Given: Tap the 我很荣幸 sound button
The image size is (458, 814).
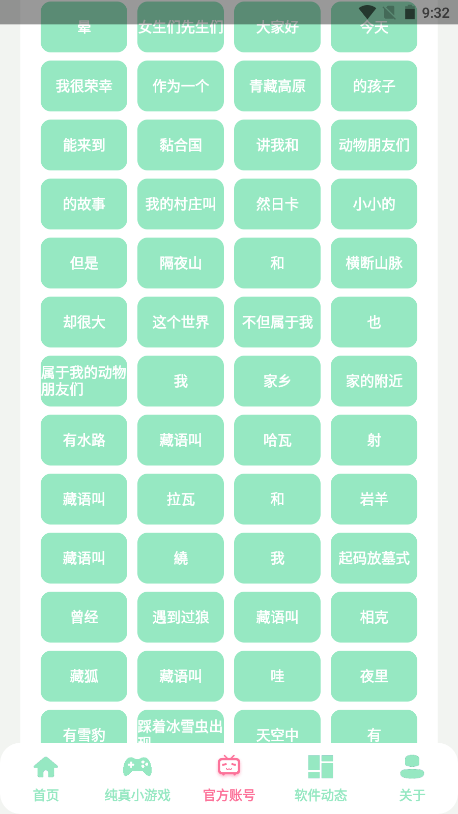Looking at the screenshot, I should tap(84, 86).
